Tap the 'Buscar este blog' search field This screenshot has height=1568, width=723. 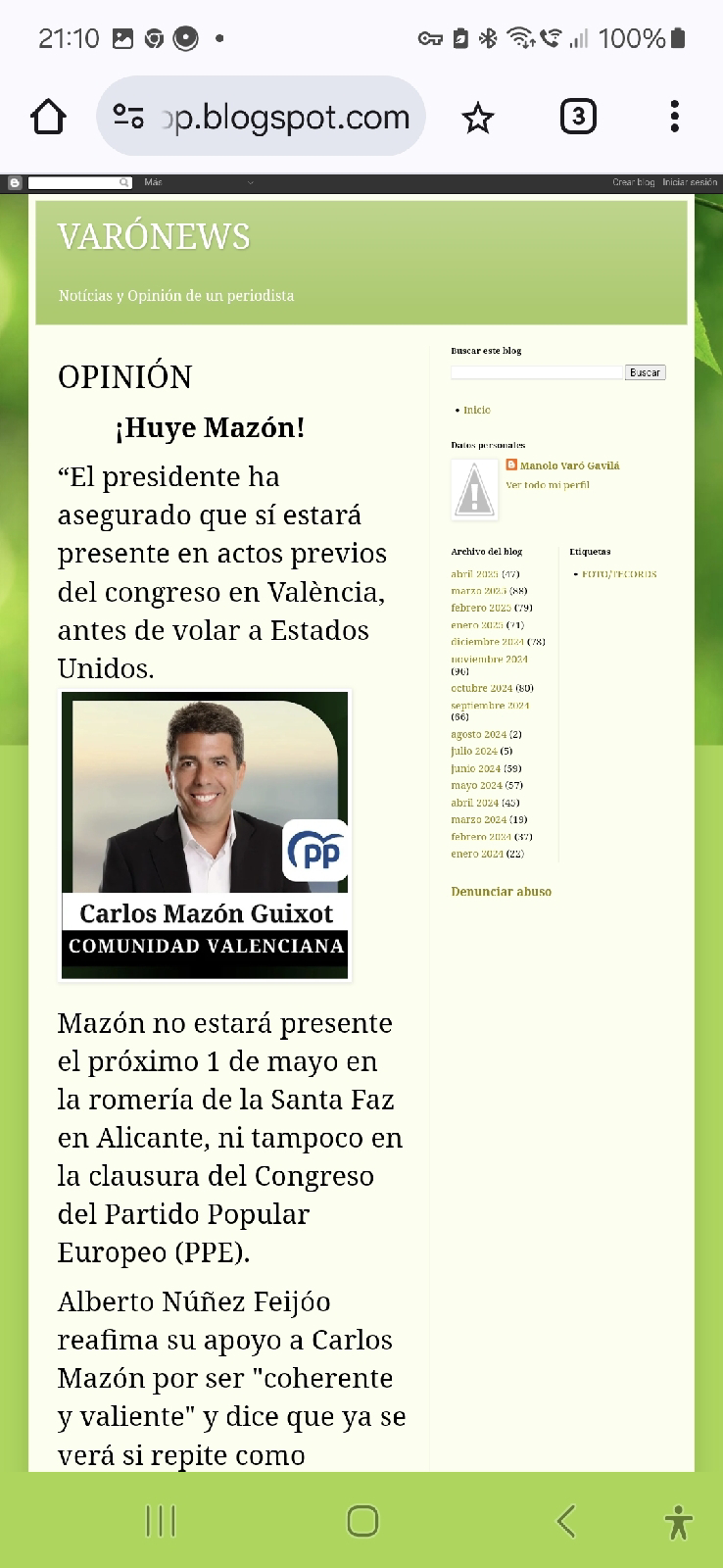pyautogui.click(x=537, y=372)
